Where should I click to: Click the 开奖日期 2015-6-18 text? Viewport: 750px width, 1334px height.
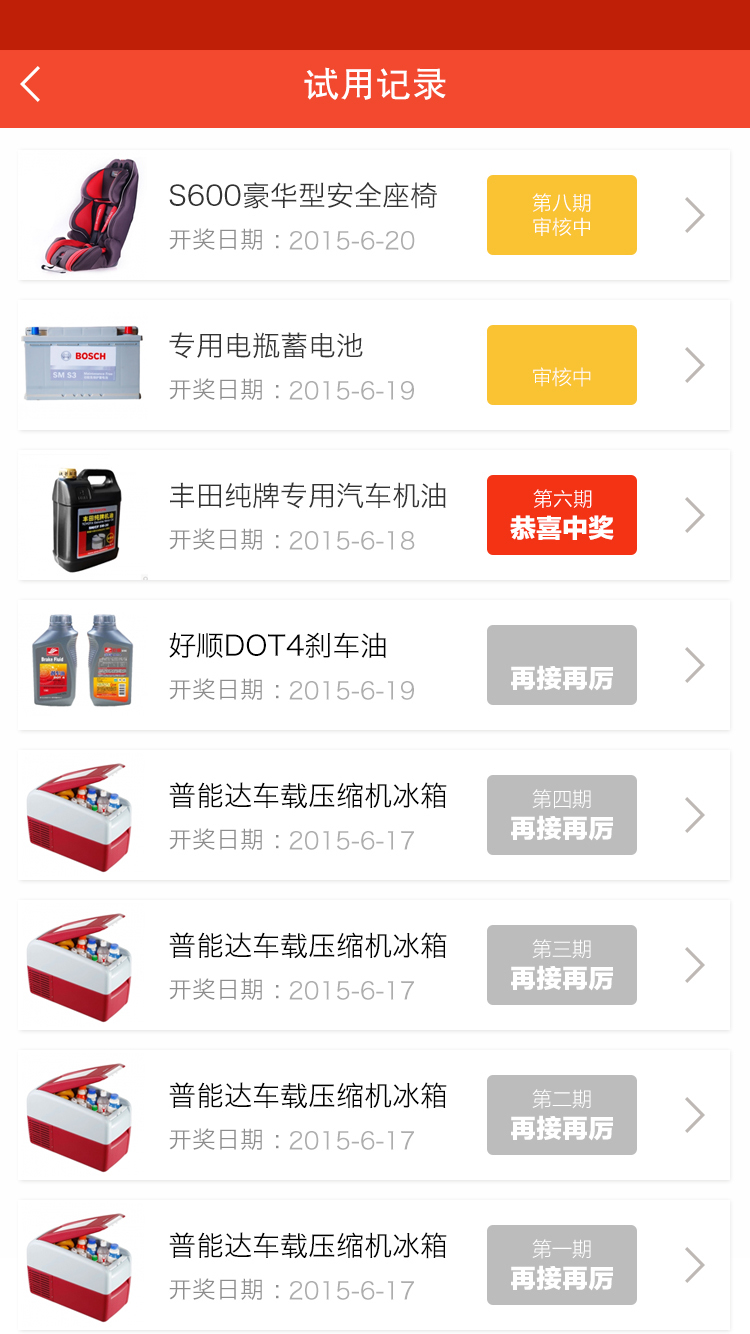tap(290, 539)
